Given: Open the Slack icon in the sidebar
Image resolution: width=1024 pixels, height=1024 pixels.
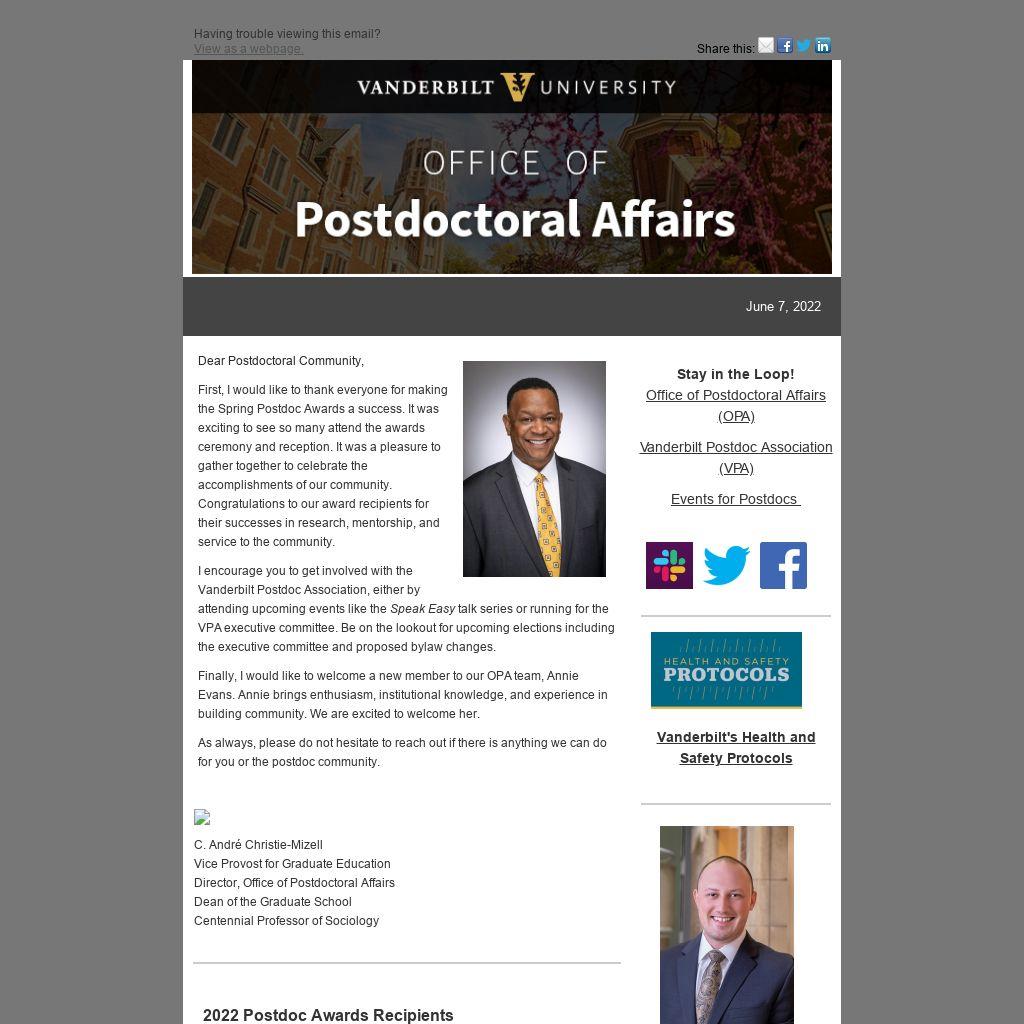Looking at the screenshot, I should pos(669,566).
